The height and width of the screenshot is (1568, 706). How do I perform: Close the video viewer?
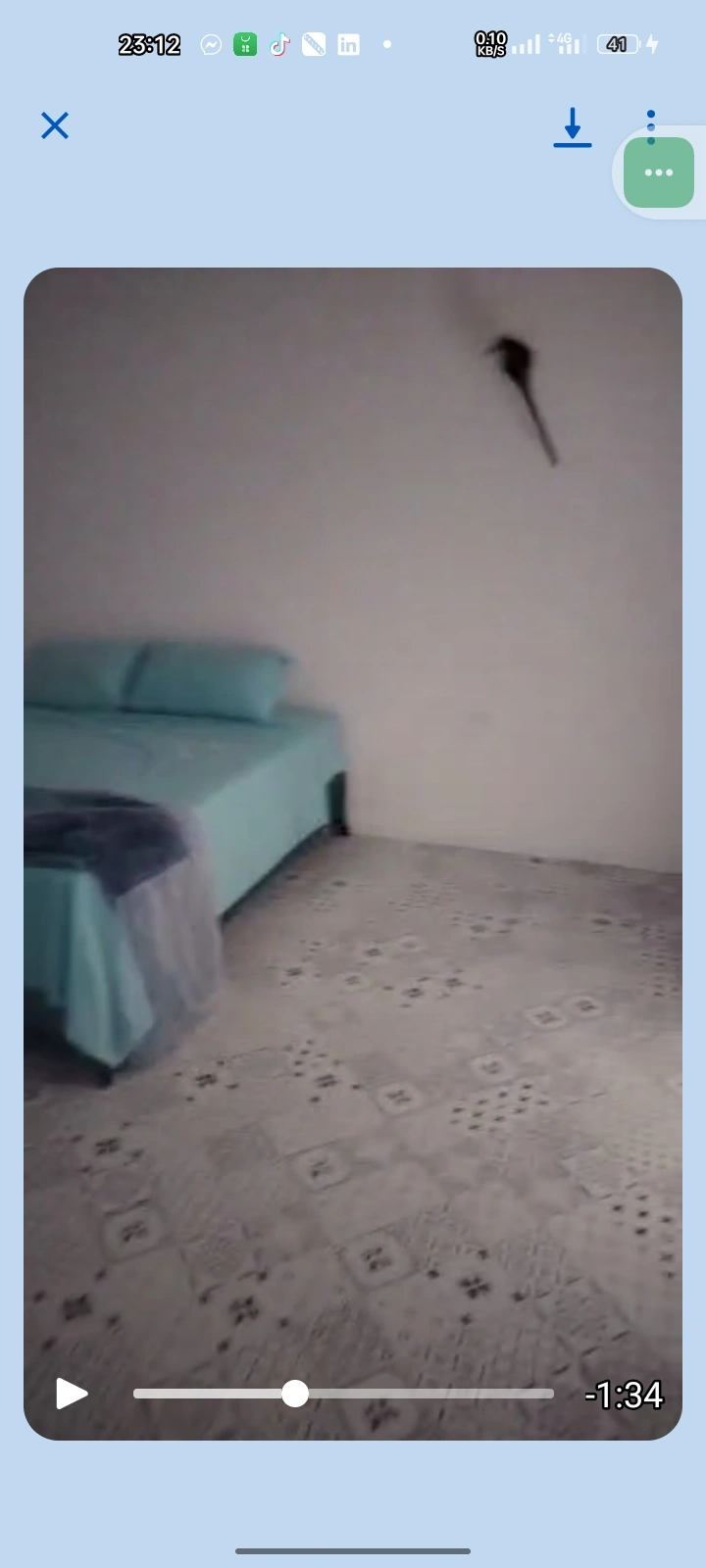[55, 125]
